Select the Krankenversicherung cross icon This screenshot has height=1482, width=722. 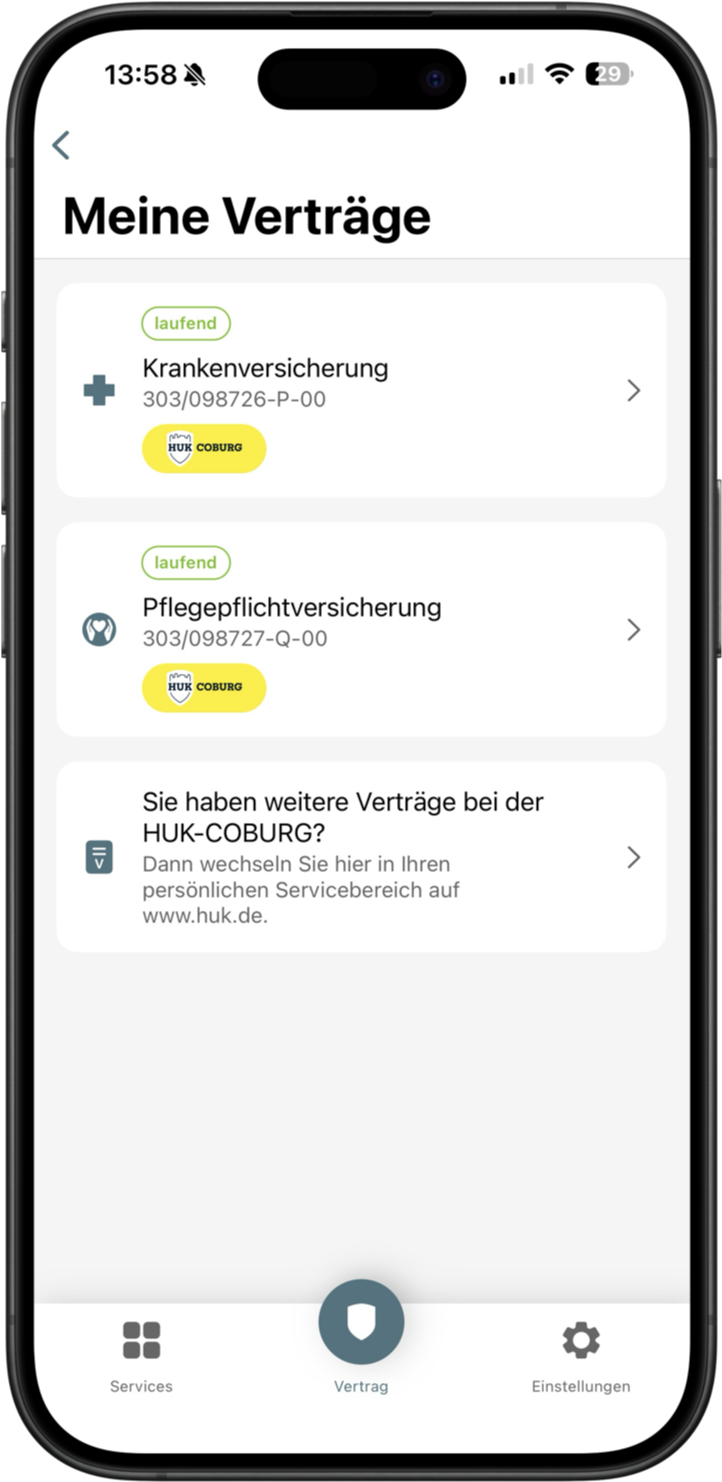click(x=97, y=390)
